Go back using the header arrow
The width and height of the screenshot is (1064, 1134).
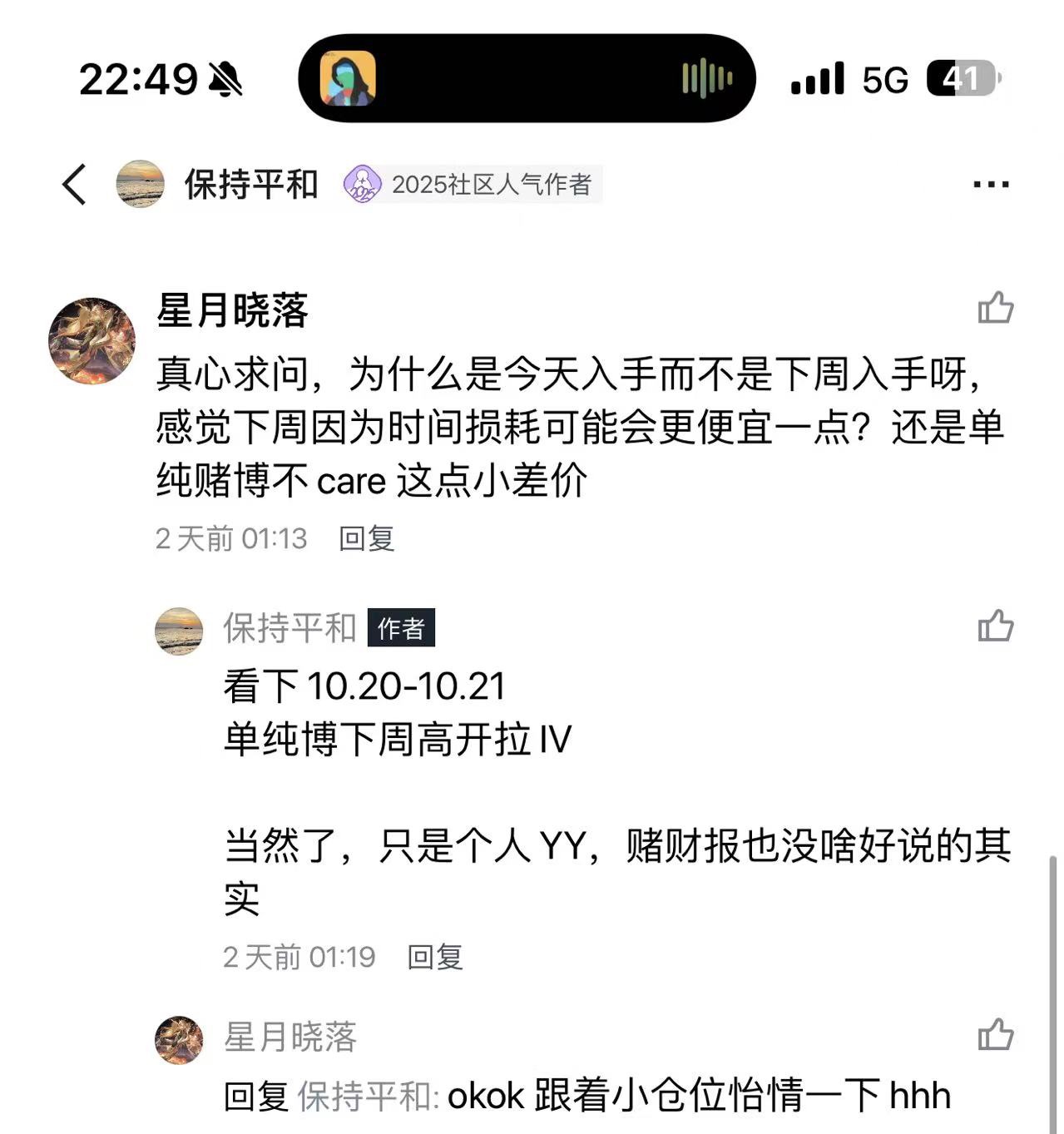tap(75, 184)
